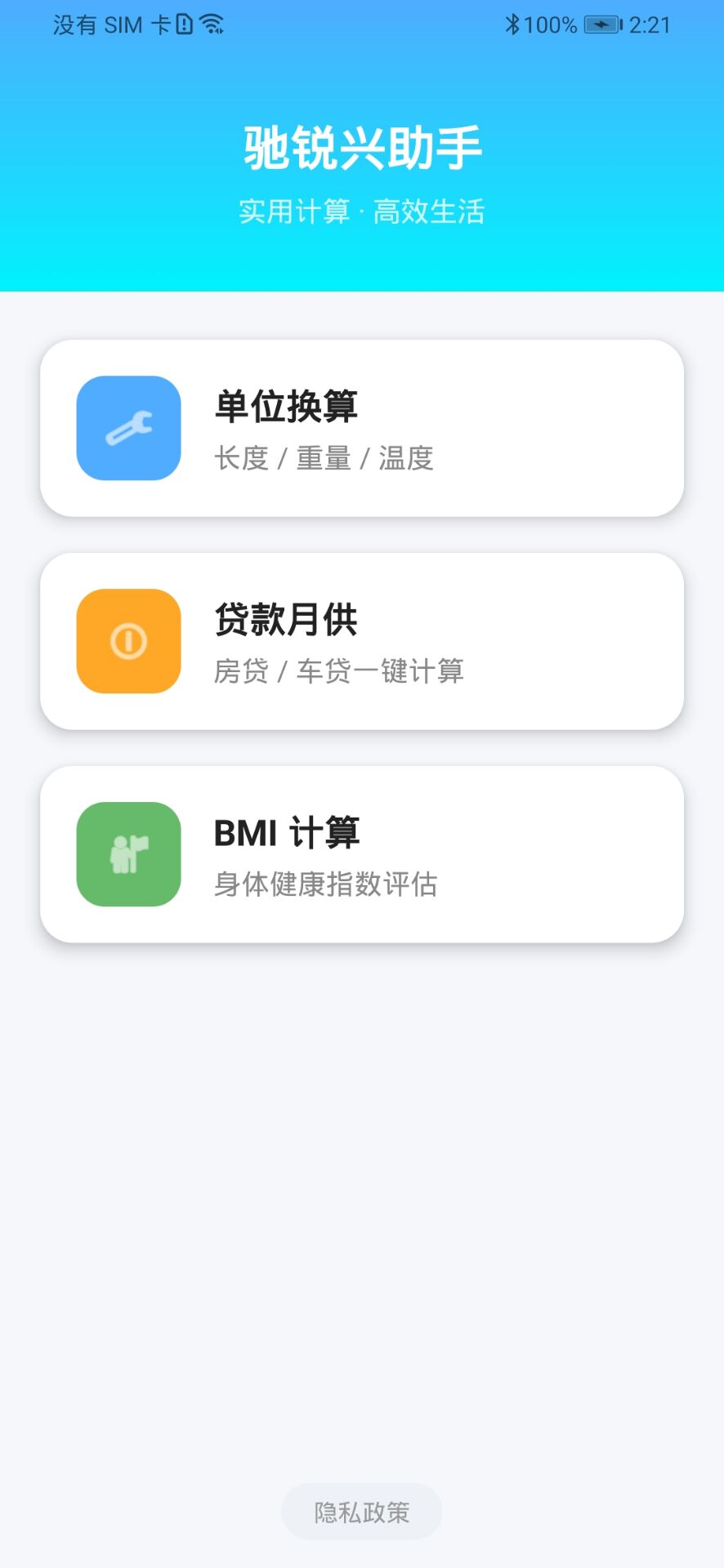
Task: Click the subtitle 实用计算 · 高效生活
Action: (x=362, y=211)
